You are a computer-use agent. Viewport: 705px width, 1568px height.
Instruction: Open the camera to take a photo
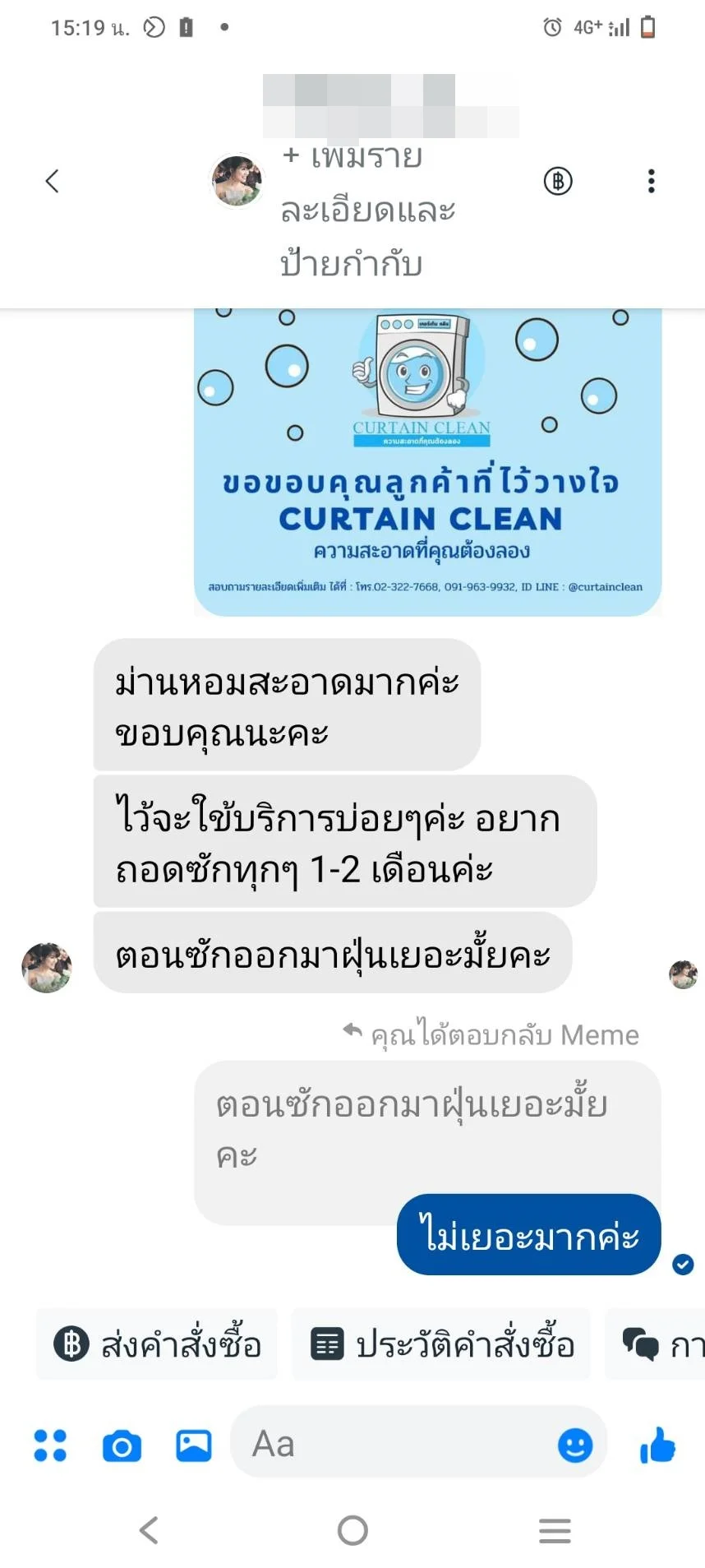click(x=122, y=1445)
